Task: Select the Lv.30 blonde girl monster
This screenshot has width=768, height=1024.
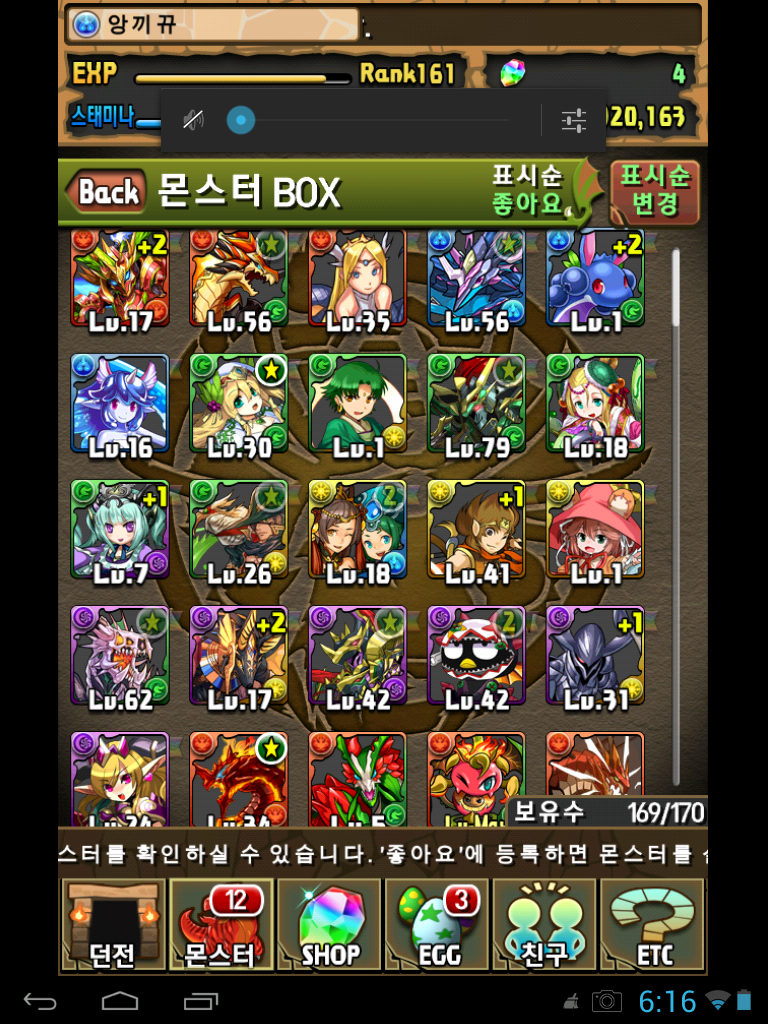Action: tap(238, 404)
